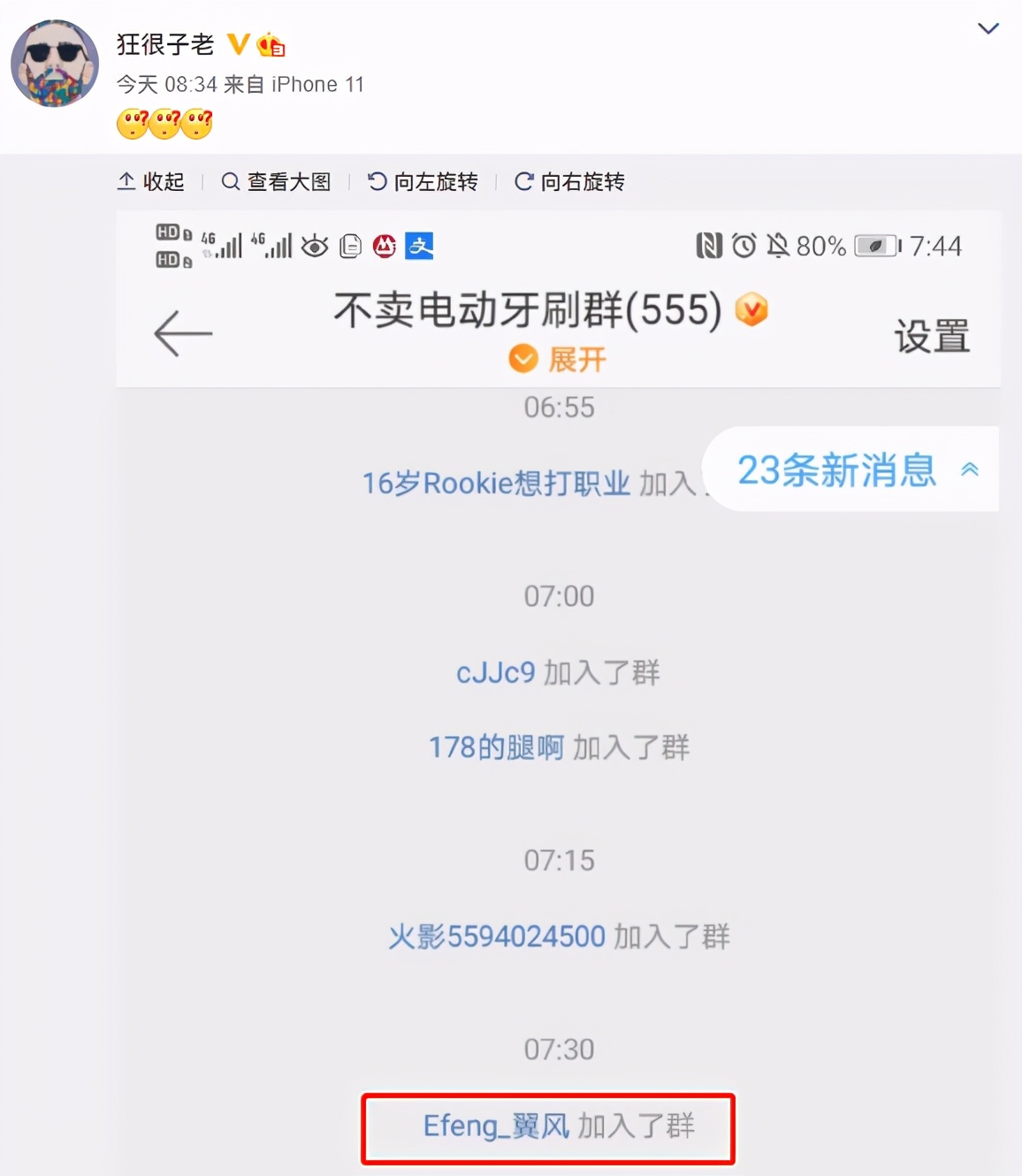Click the back arrow in the group chat

181,334
